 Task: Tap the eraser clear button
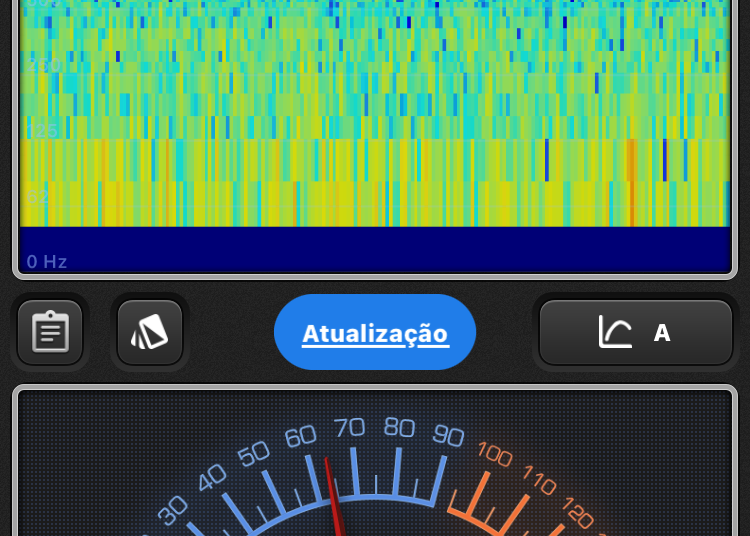pos(150,332)
